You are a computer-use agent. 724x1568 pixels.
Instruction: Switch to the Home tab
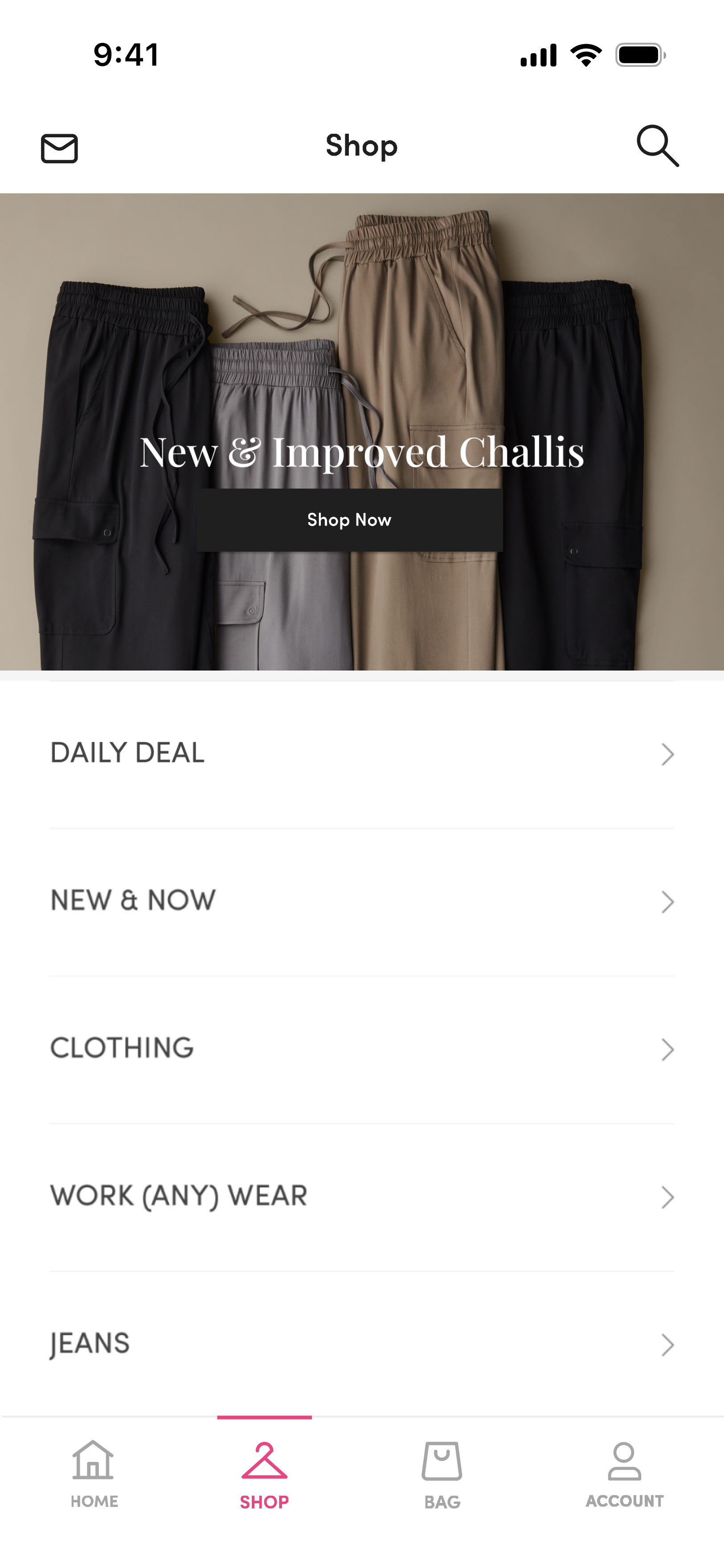(x=94, y=1474)
